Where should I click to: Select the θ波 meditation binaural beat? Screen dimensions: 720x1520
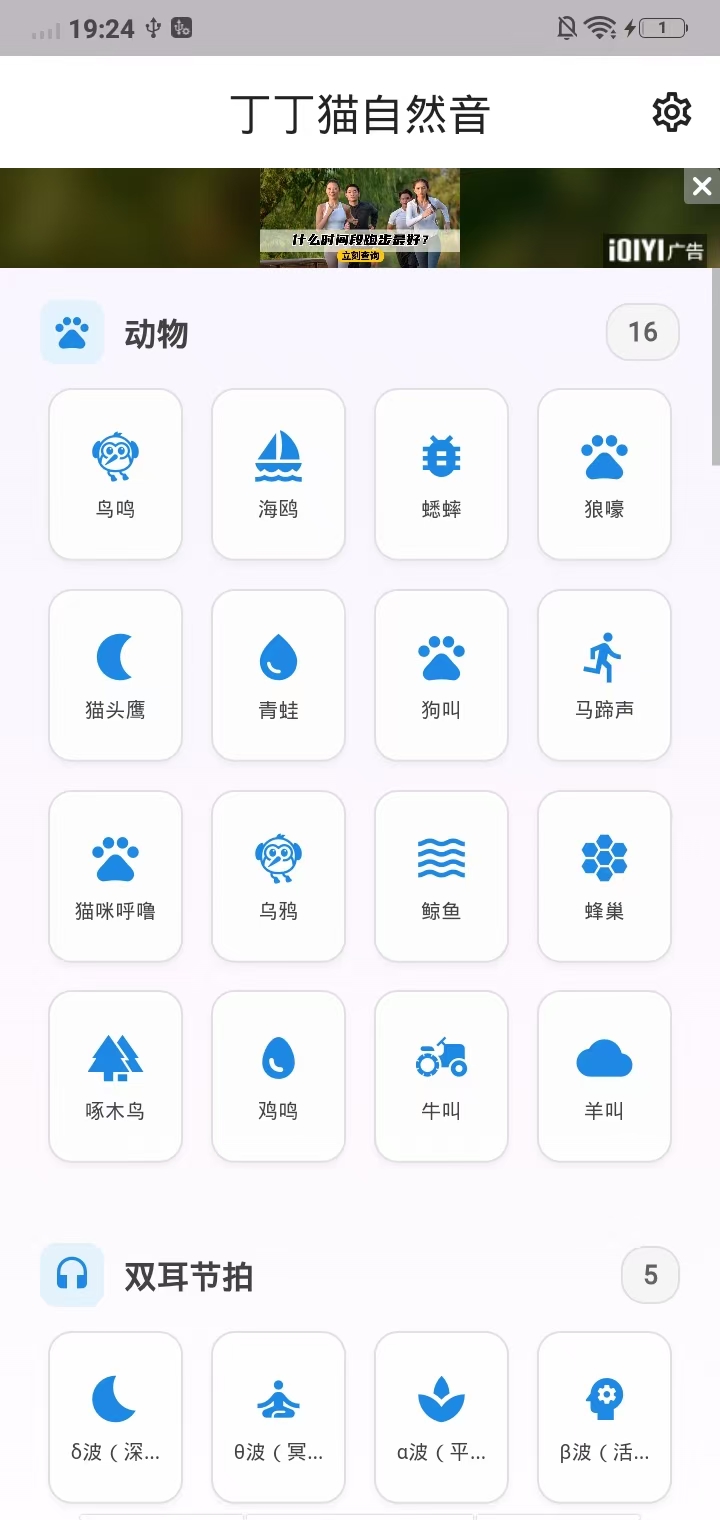pyautogui.click(x=278, y=1416)
